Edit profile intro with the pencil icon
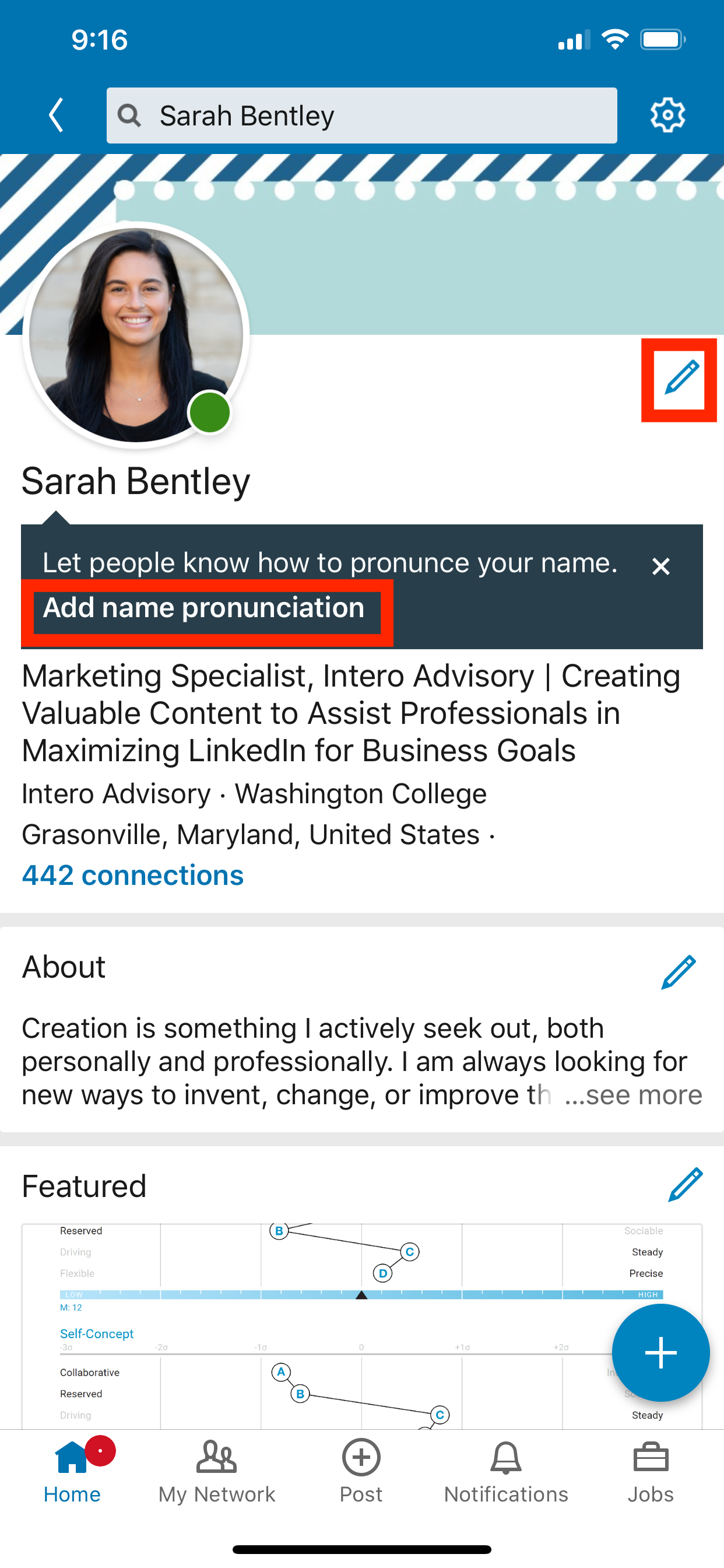 (x=681, y=377)
